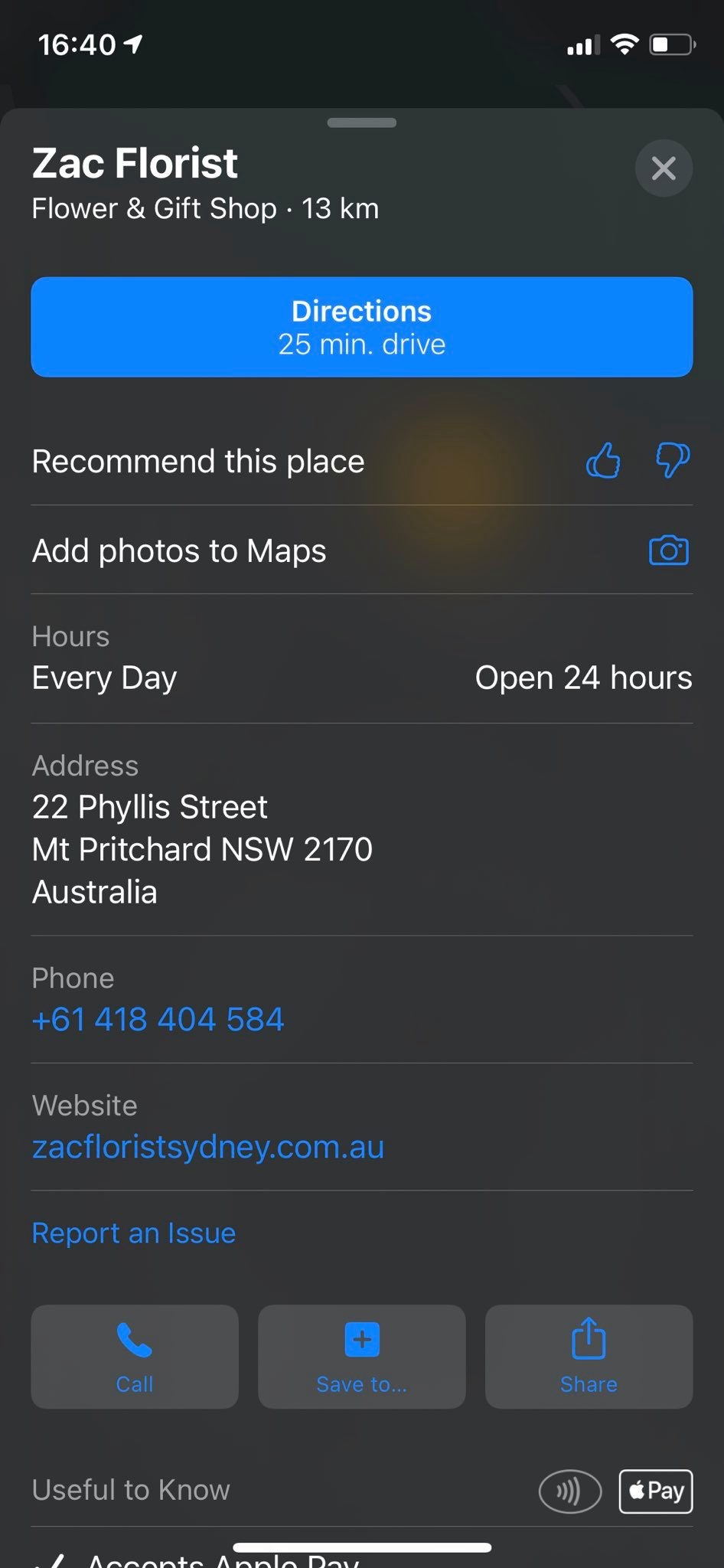
Task: Share this place
Action: 589,1357
